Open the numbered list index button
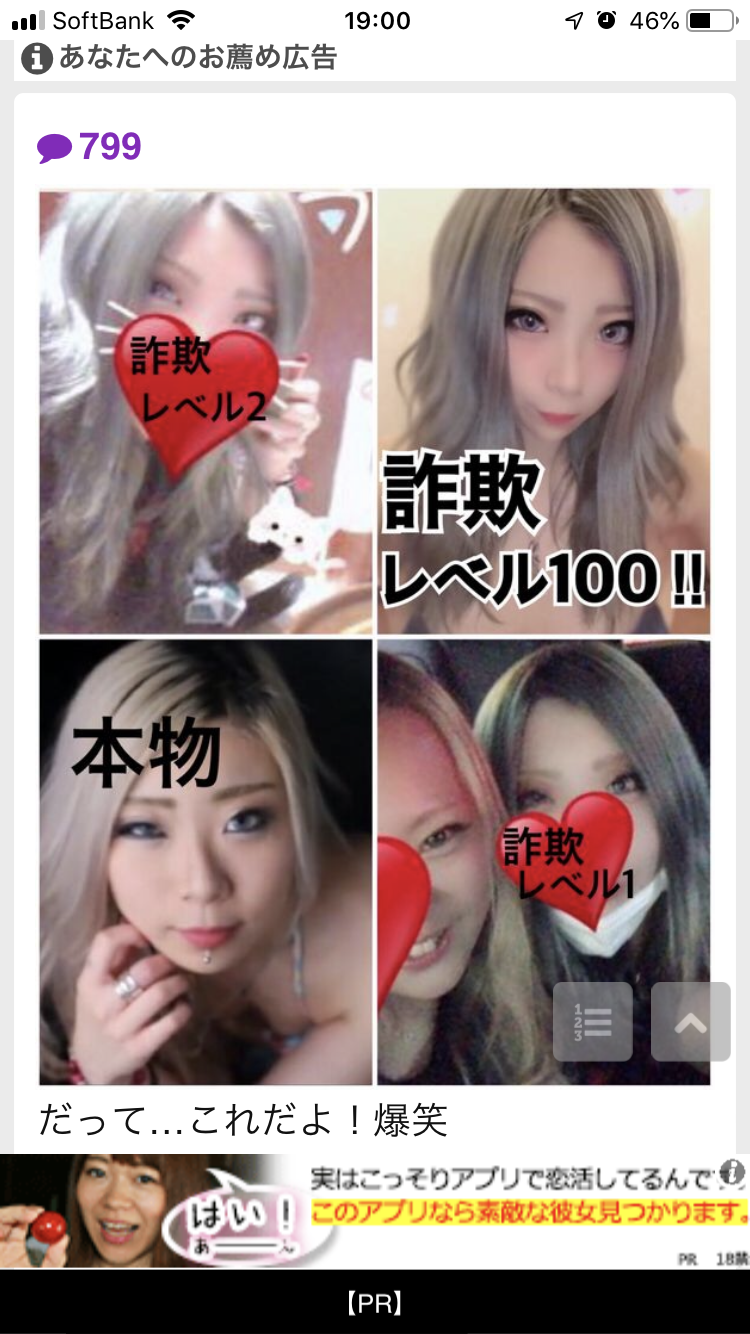750x1334 pixels. 593,1021
